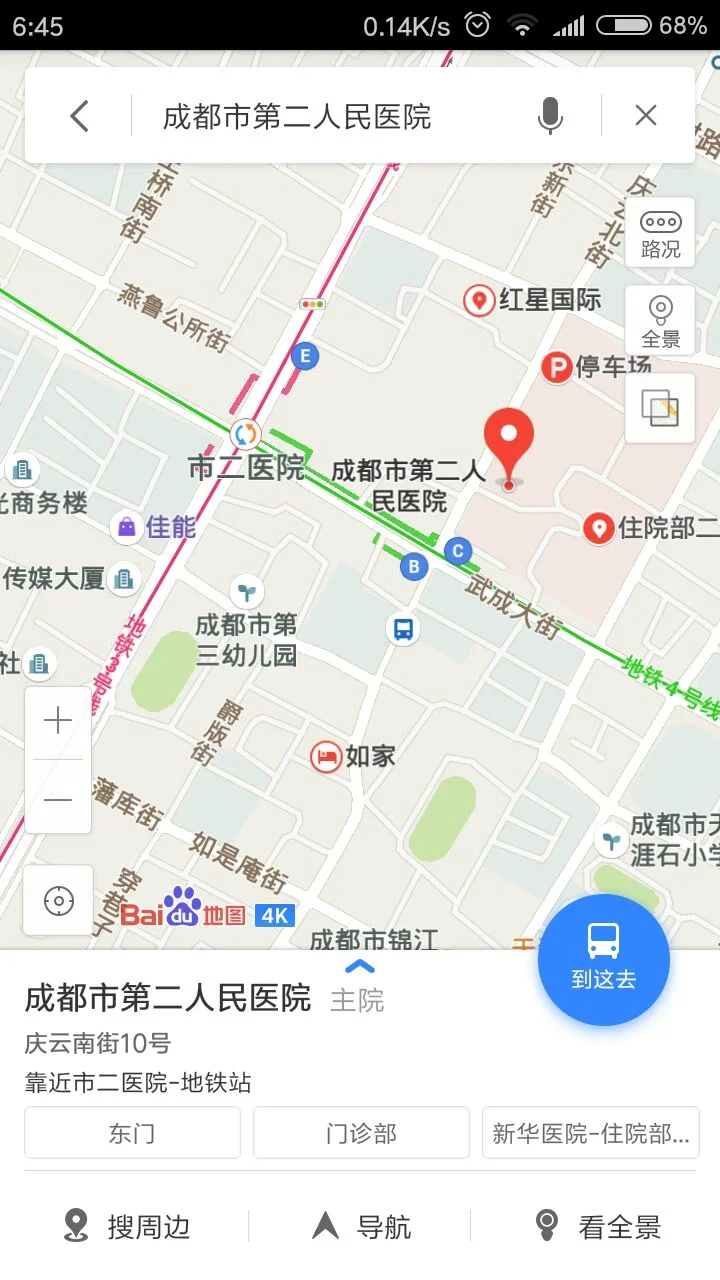Tap the my-location crosshair button
The image size is (720, 1280).
pyautogui.click(x=58, y=899)
